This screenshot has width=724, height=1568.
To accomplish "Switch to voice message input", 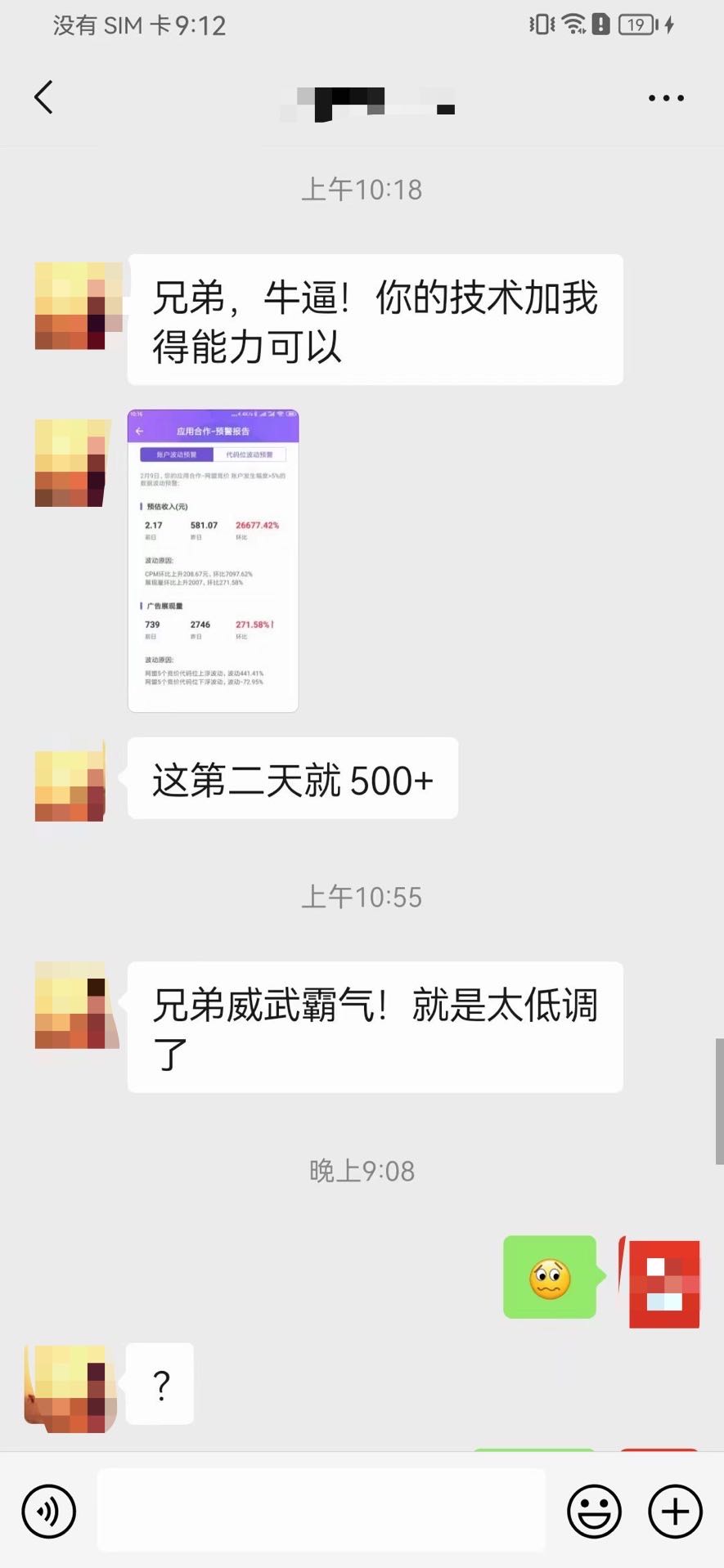I will (49, 1512).
